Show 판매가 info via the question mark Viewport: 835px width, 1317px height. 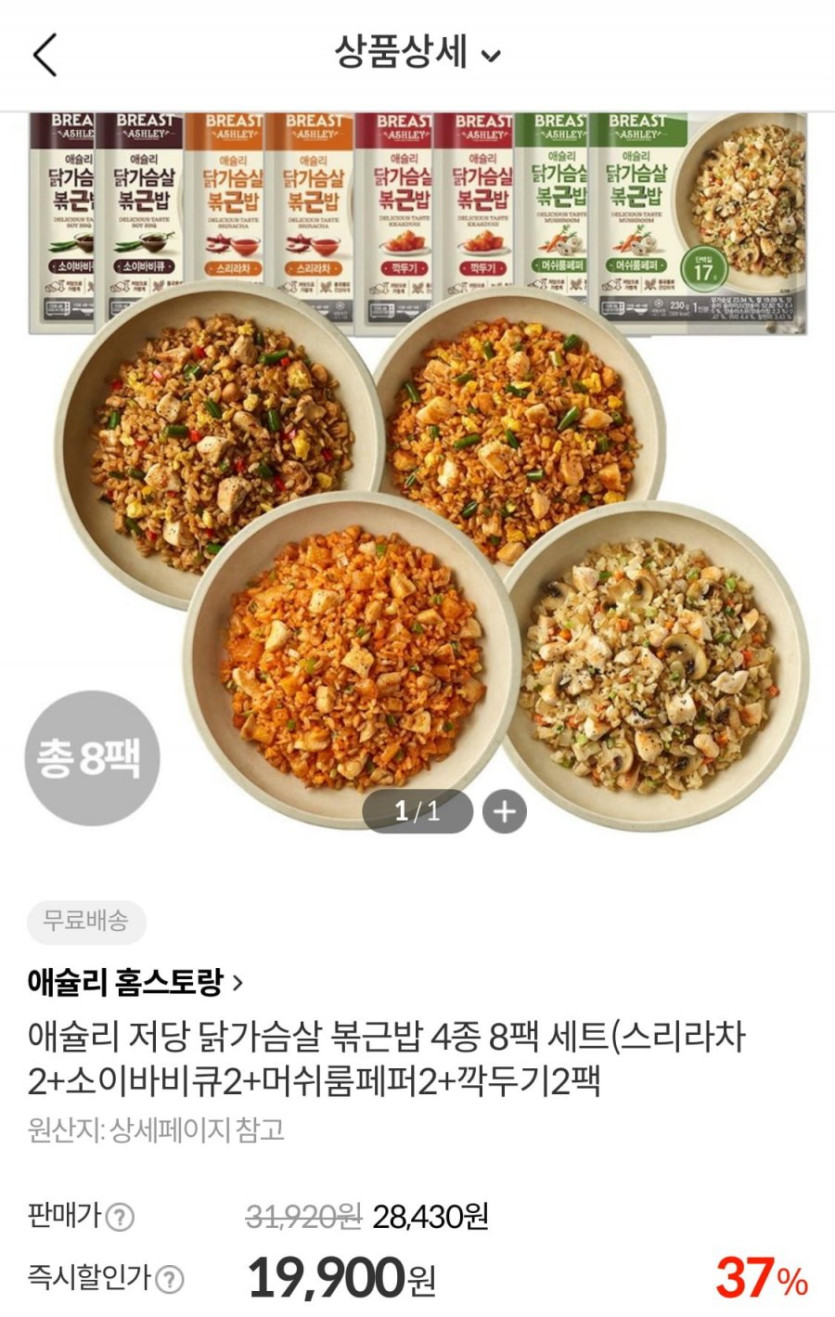(120, 1217)
